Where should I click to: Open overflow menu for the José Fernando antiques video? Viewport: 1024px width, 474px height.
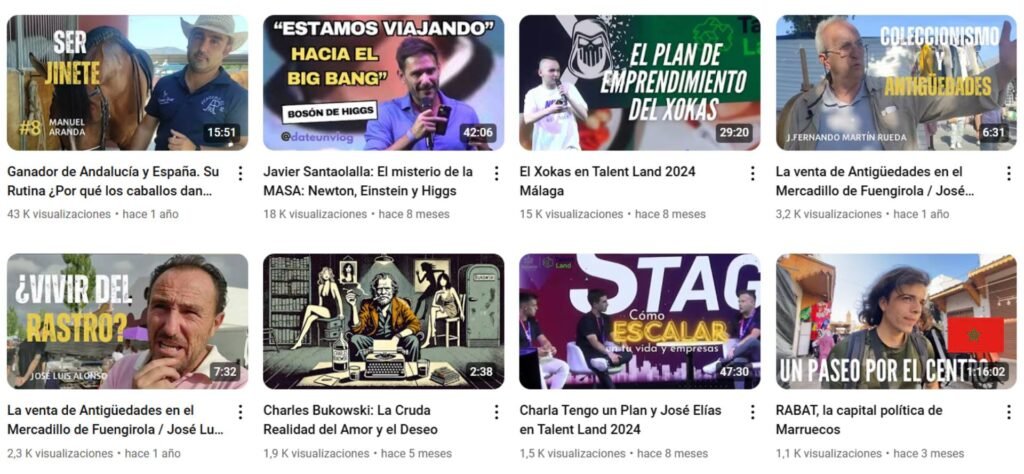(1008, 173)
